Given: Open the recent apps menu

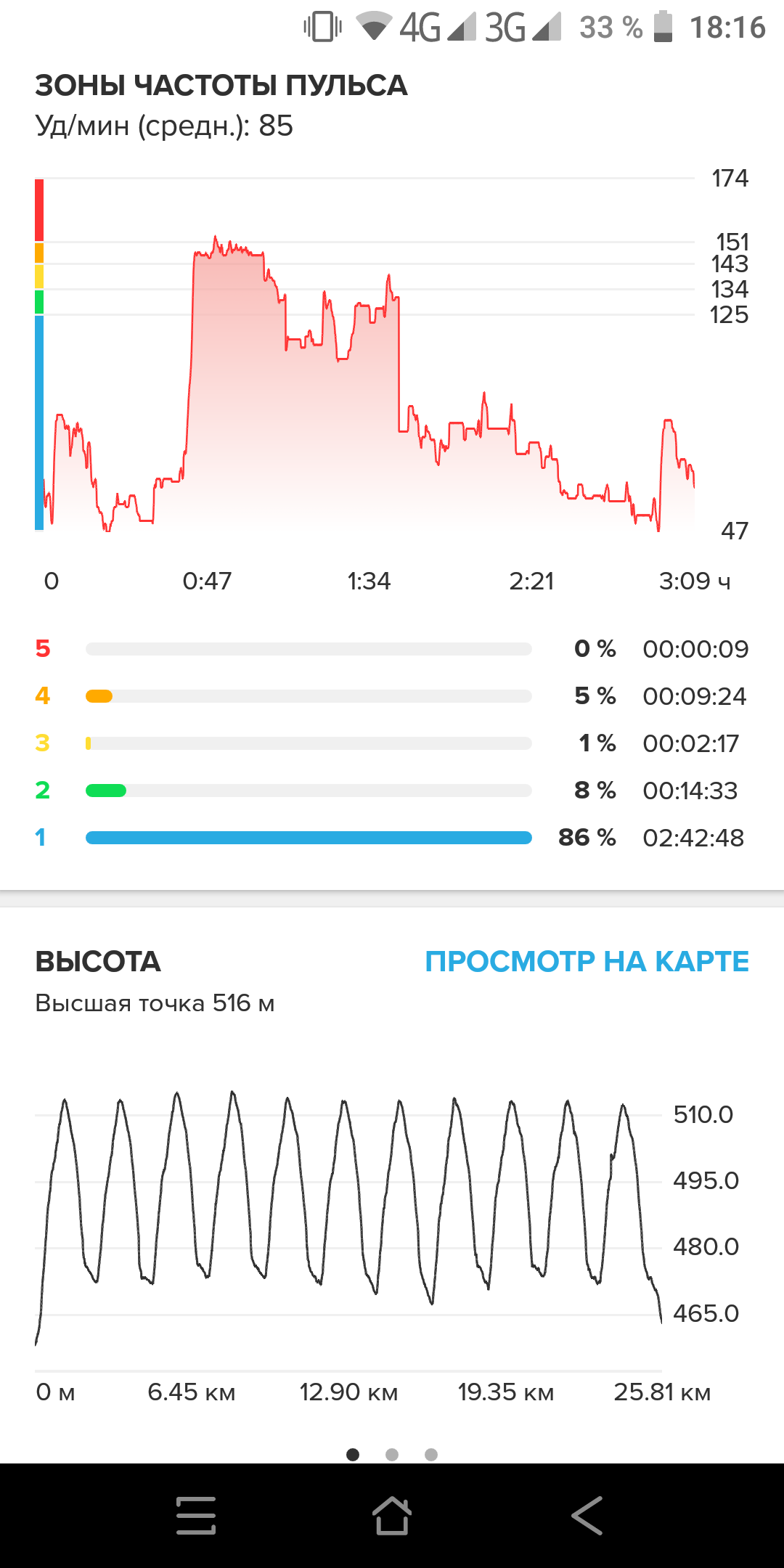Looking at the screenshot, I should point(196,1516).
